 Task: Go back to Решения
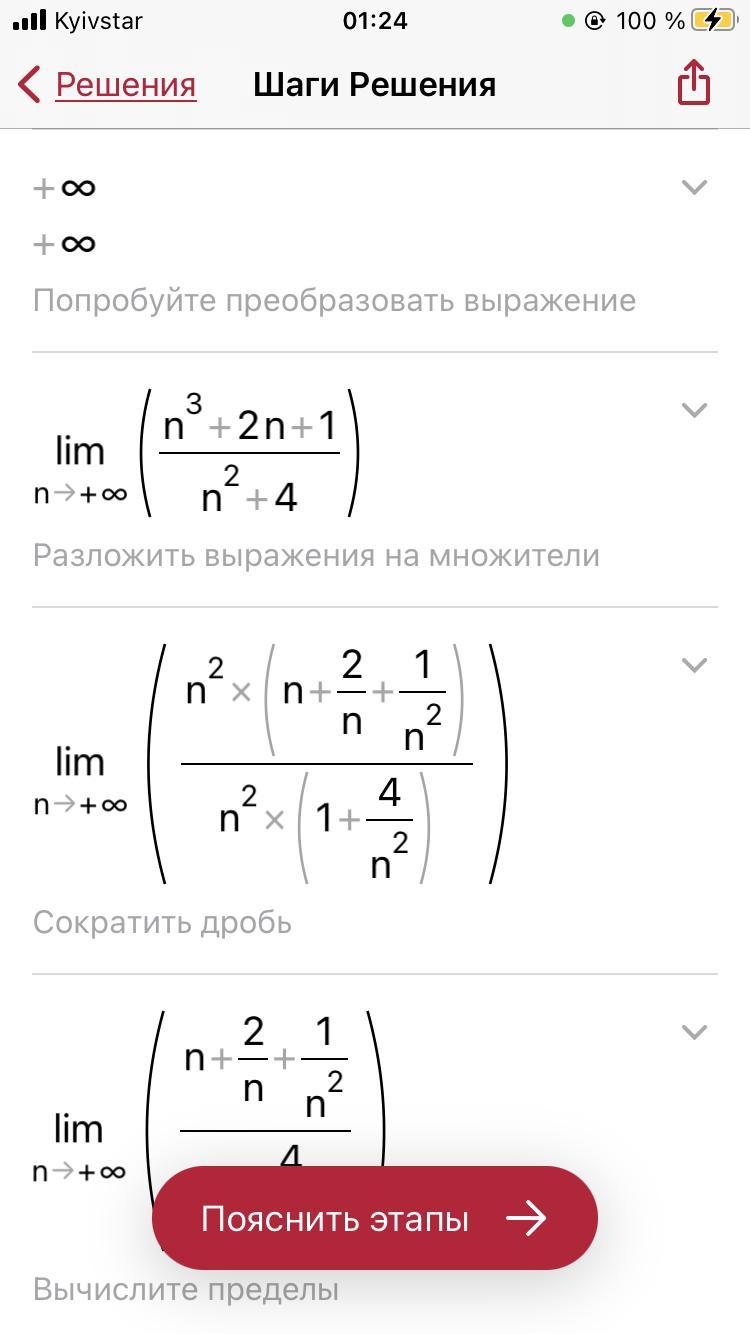pos(108,85)
